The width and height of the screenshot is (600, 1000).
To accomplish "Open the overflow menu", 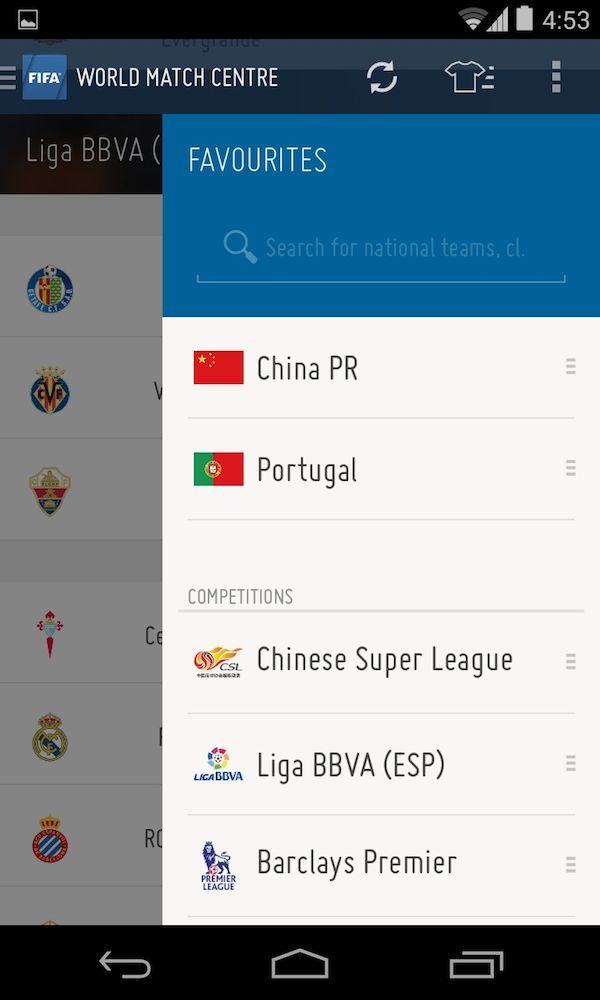I will (x=556, y=77).
